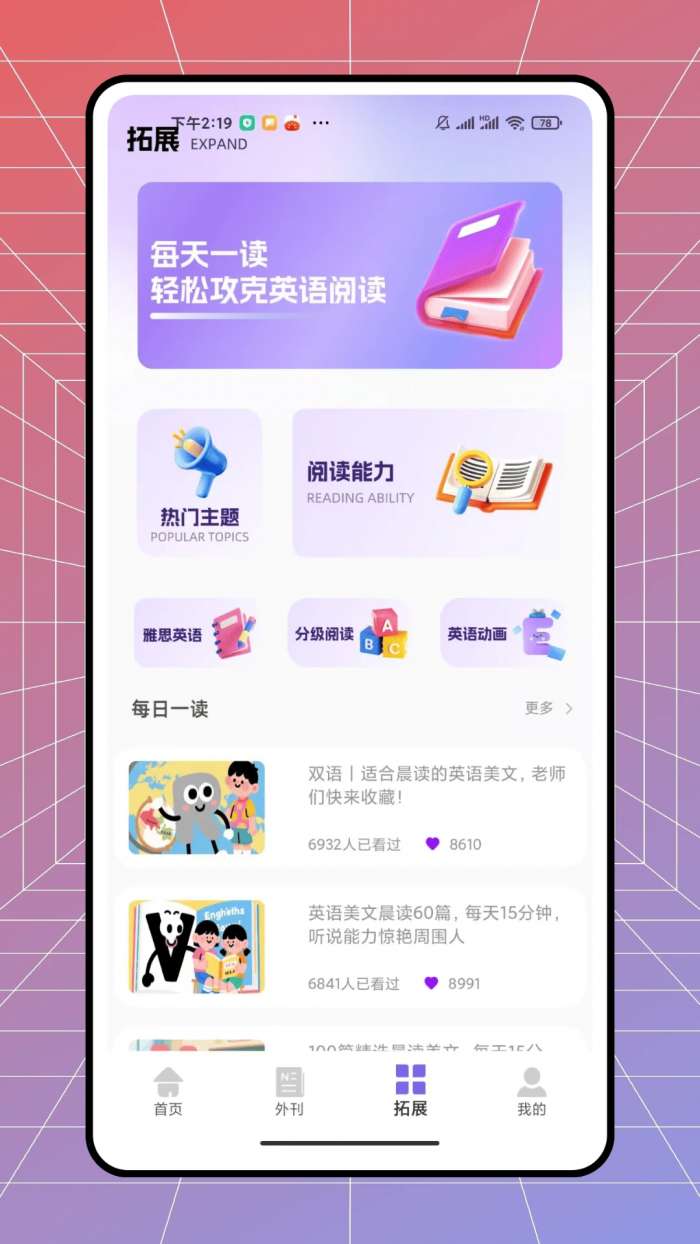Open the daily reading banner

tap(350, 275)
